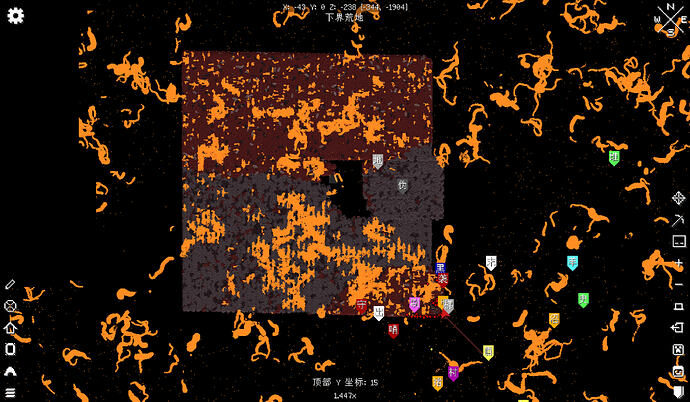Tap the pencil edit tool

click(x=11, y=284)
